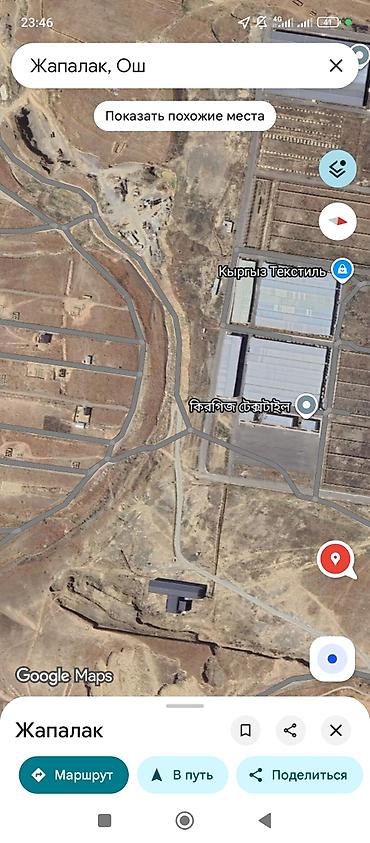Image resolution: width=370 pixels, height=843 pixels.
Task: Go to the system home screen
Action: 184,820
